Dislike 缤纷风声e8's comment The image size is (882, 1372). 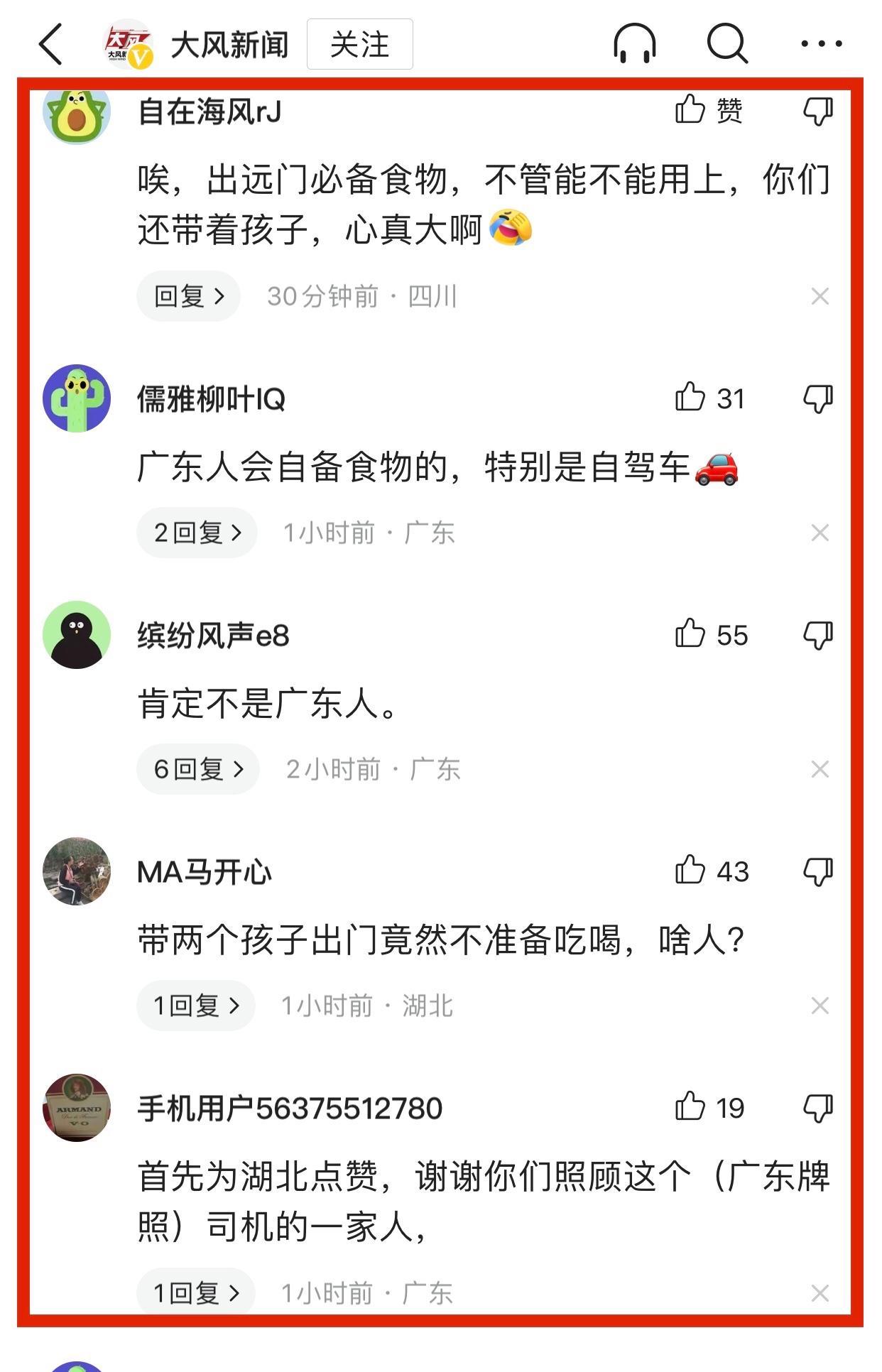tap(817, 635)
